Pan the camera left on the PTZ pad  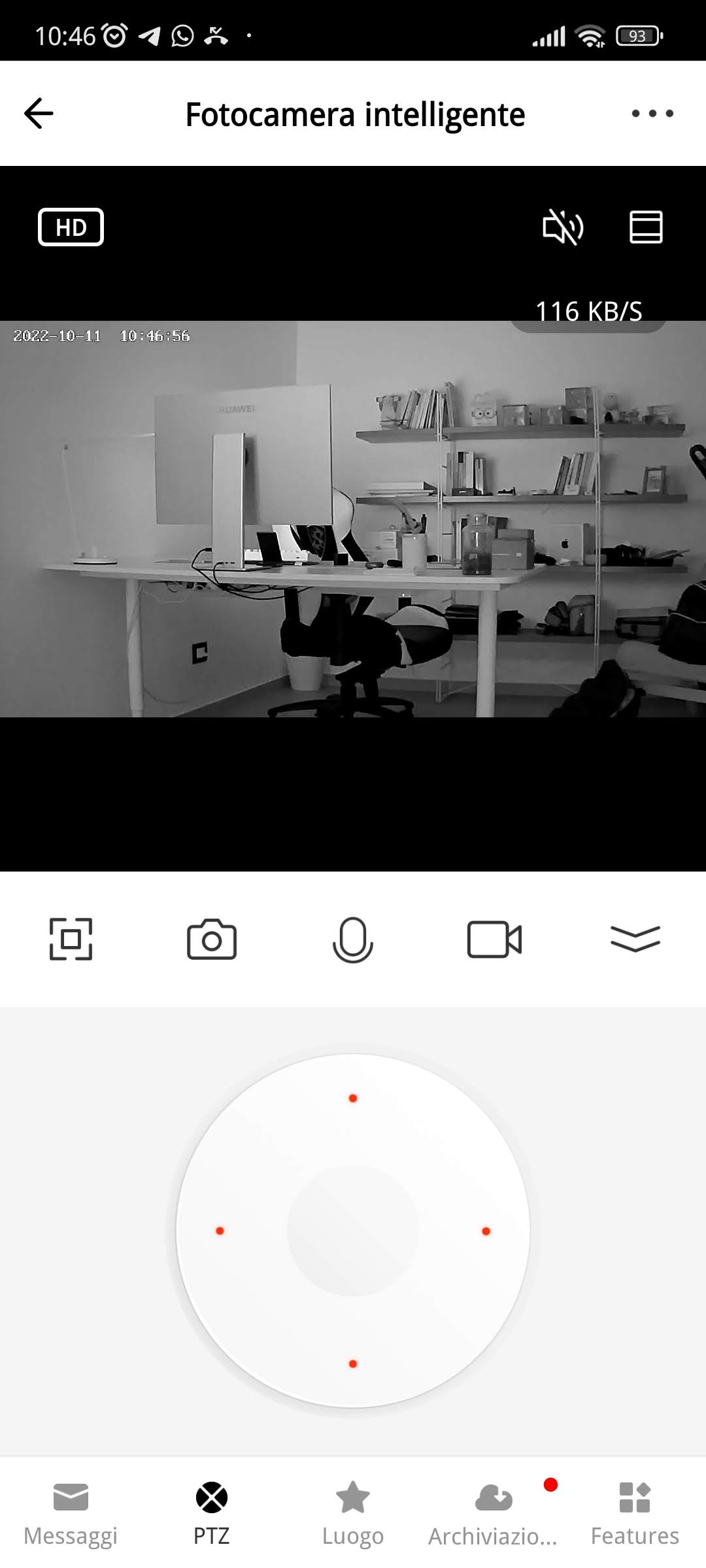coord(220,1231)
